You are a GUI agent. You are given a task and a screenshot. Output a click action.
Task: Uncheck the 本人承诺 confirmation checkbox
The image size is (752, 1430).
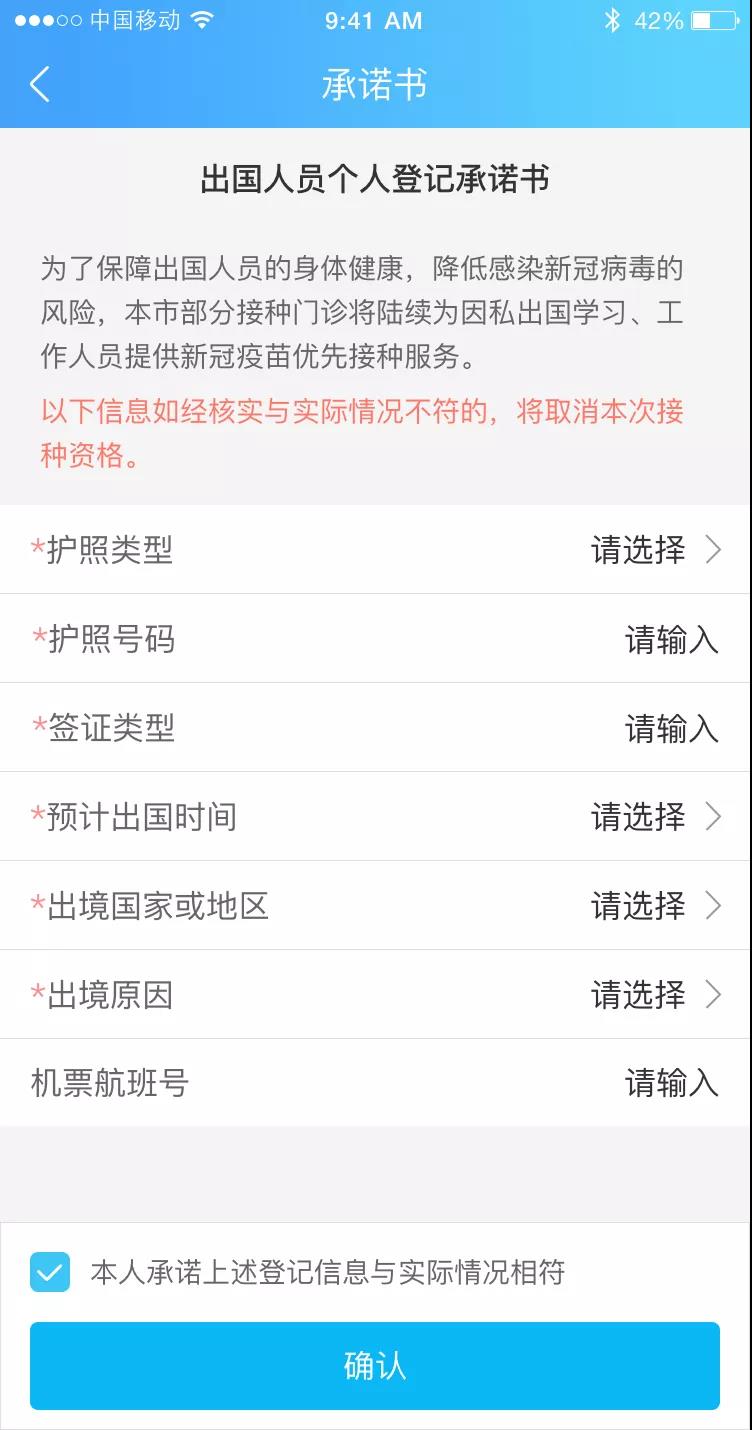tap(50, 1272)
